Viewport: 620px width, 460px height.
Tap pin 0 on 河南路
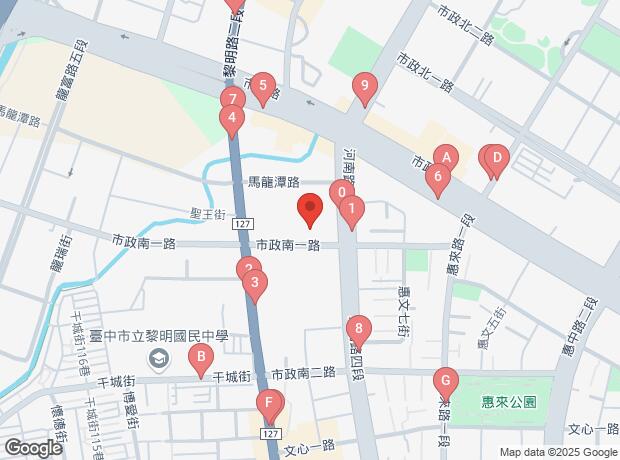point(341,192)
